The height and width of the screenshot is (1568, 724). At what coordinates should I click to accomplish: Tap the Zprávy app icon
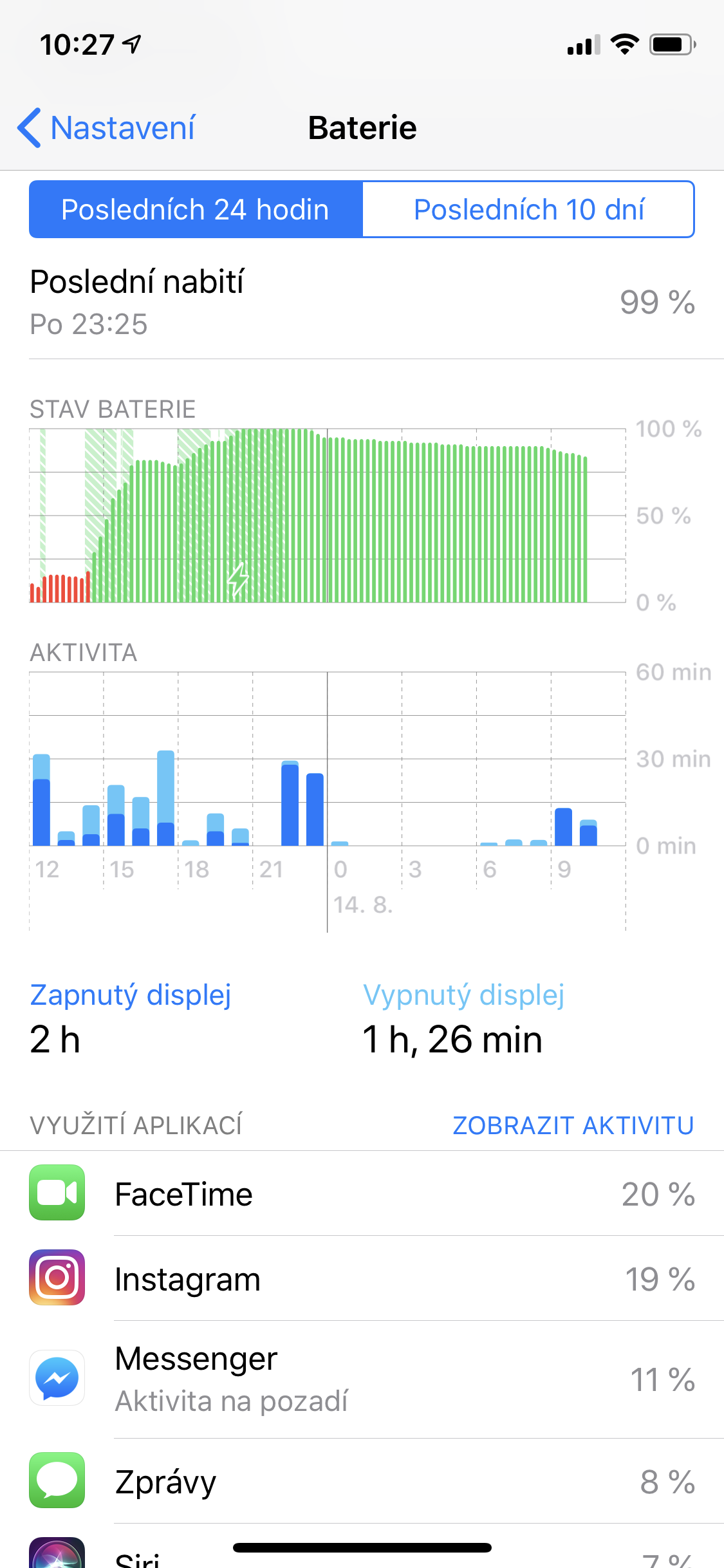[x=57, y=1480]
